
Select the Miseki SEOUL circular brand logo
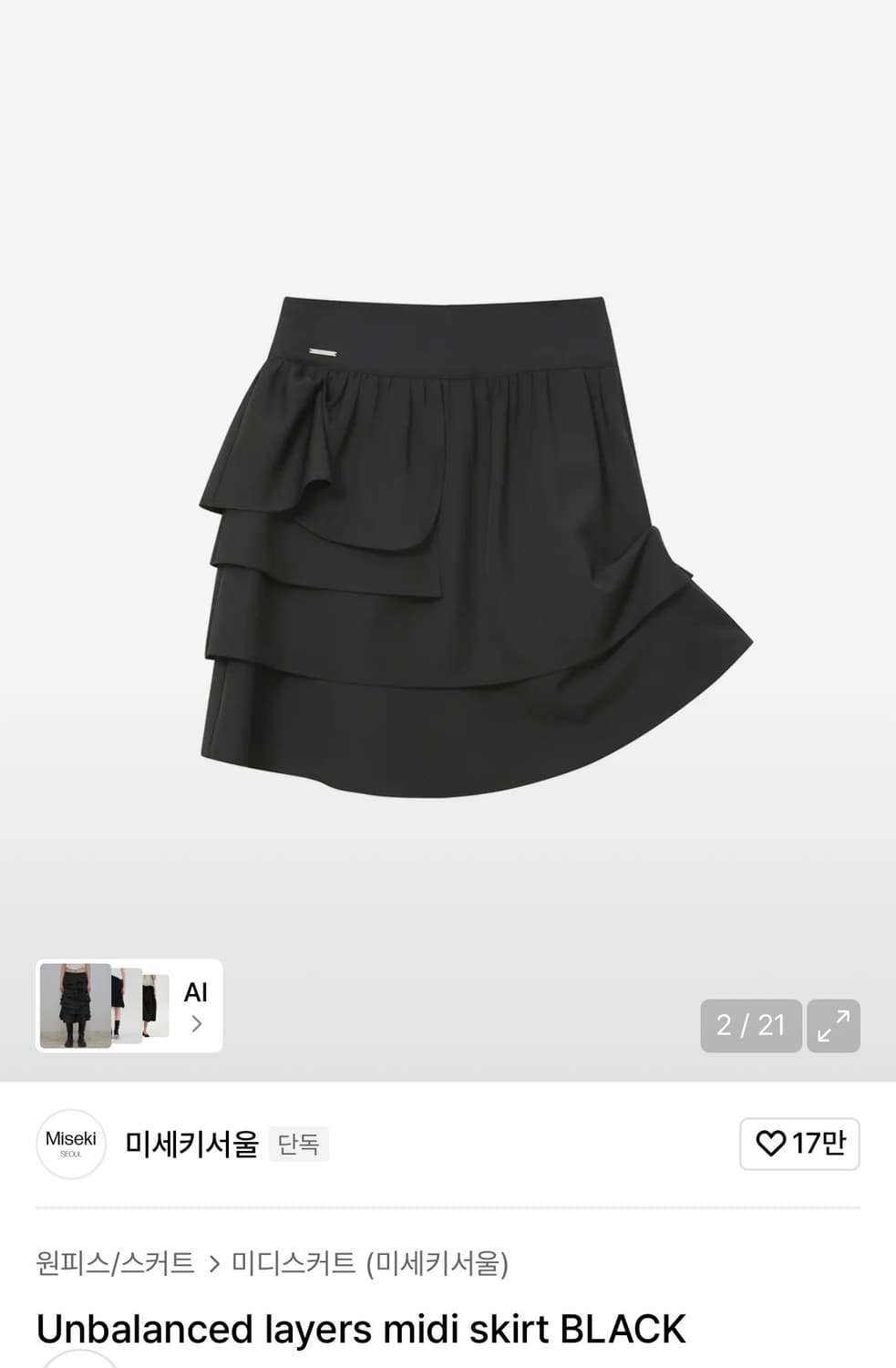(x=70, y=1145)
